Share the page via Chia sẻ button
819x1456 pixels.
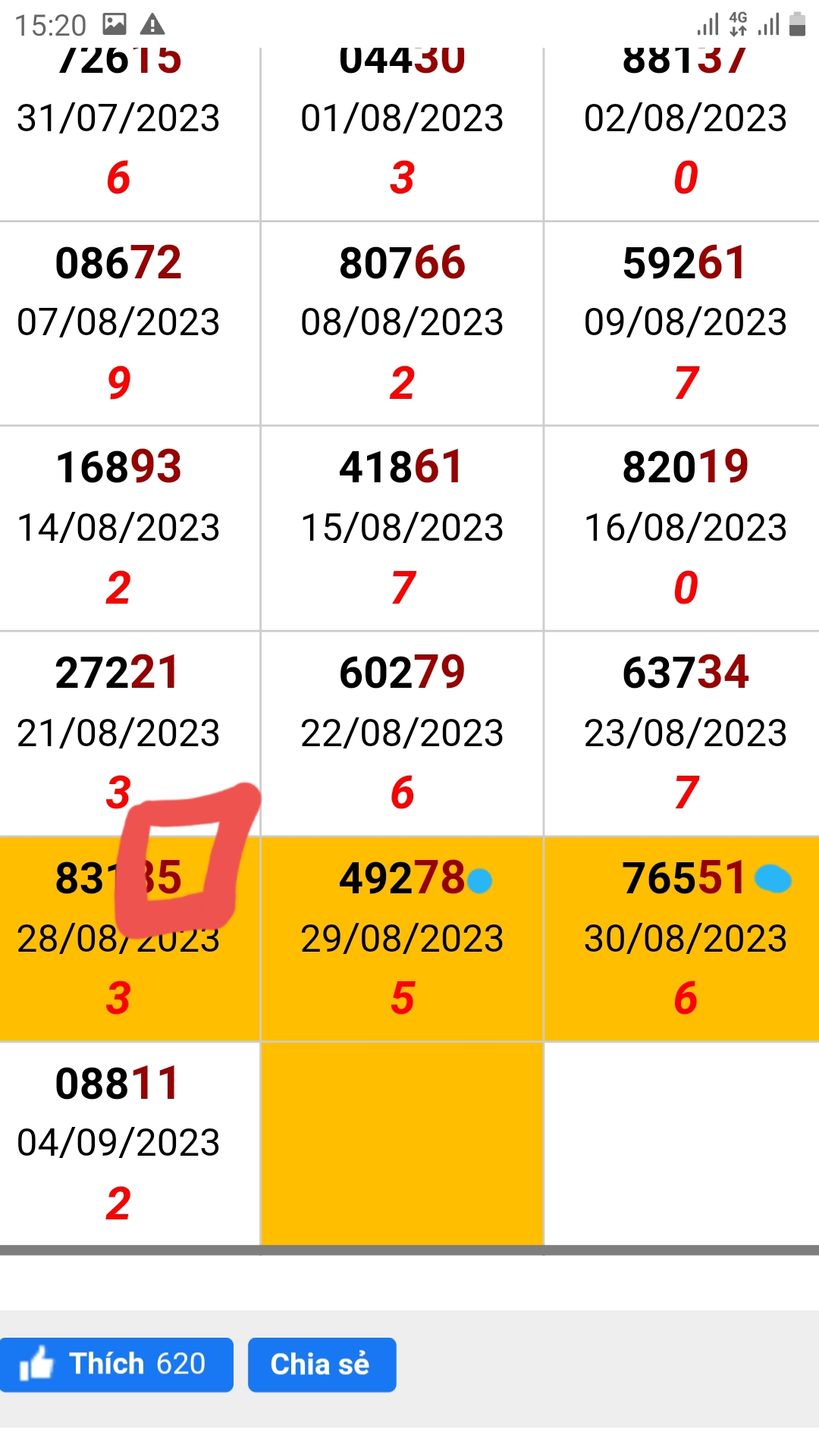[x=322, y=1364]
